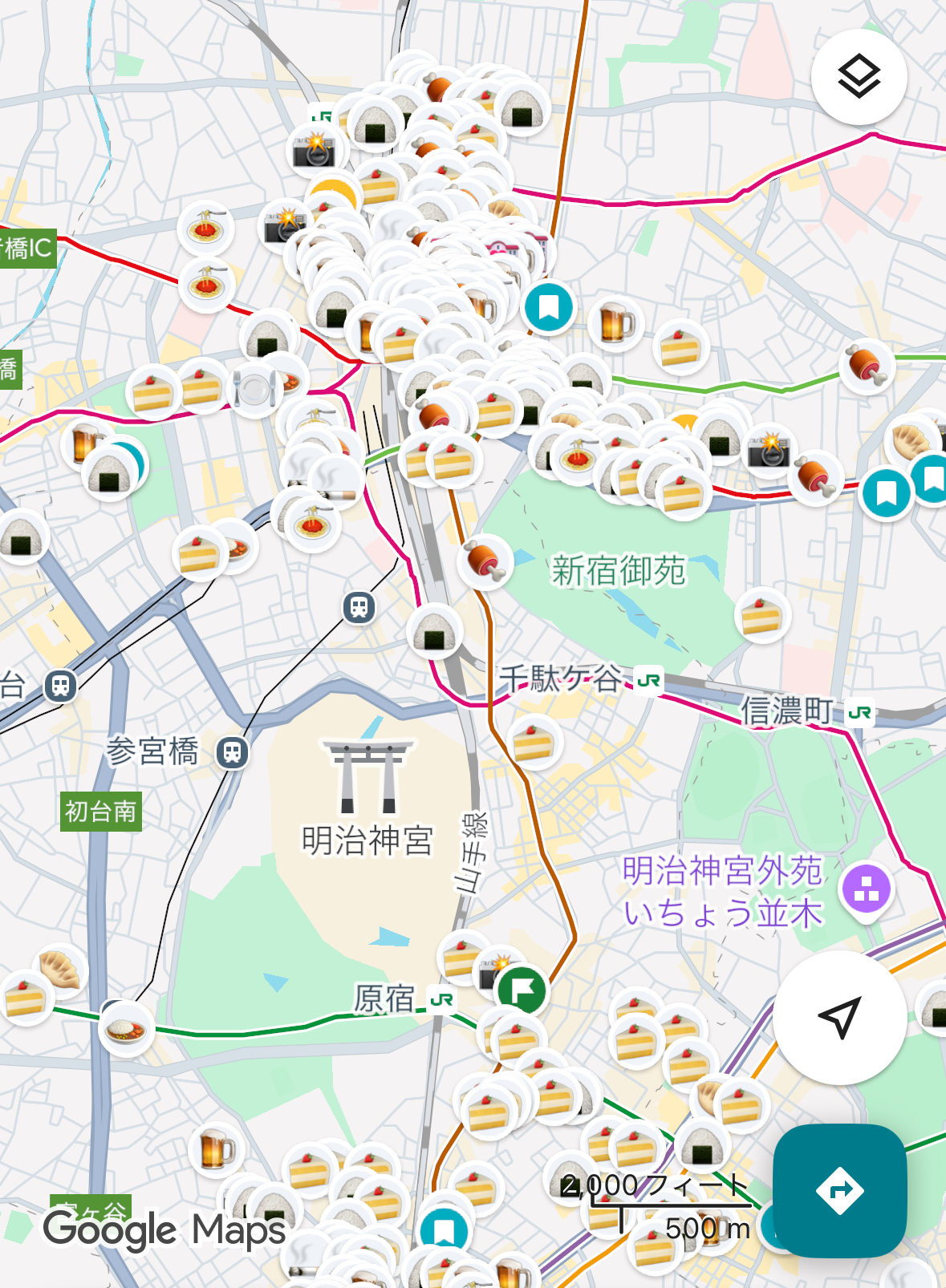Open the Sendagaya JR station marker
The height and width of the screenshot is (1288, 946).
(x=648, y=680)
